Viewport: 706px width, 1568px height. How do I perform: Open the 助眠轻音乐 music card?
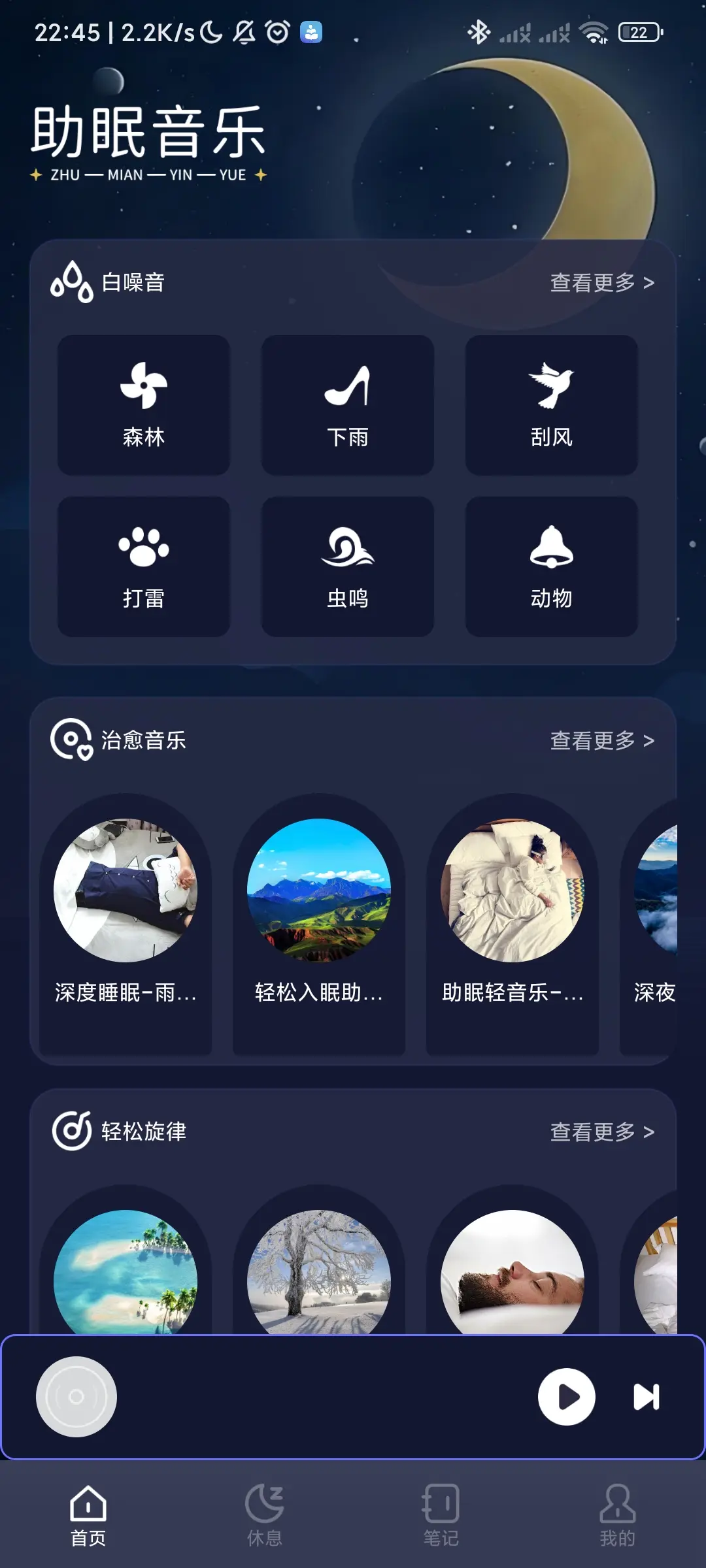click(513, 915)
